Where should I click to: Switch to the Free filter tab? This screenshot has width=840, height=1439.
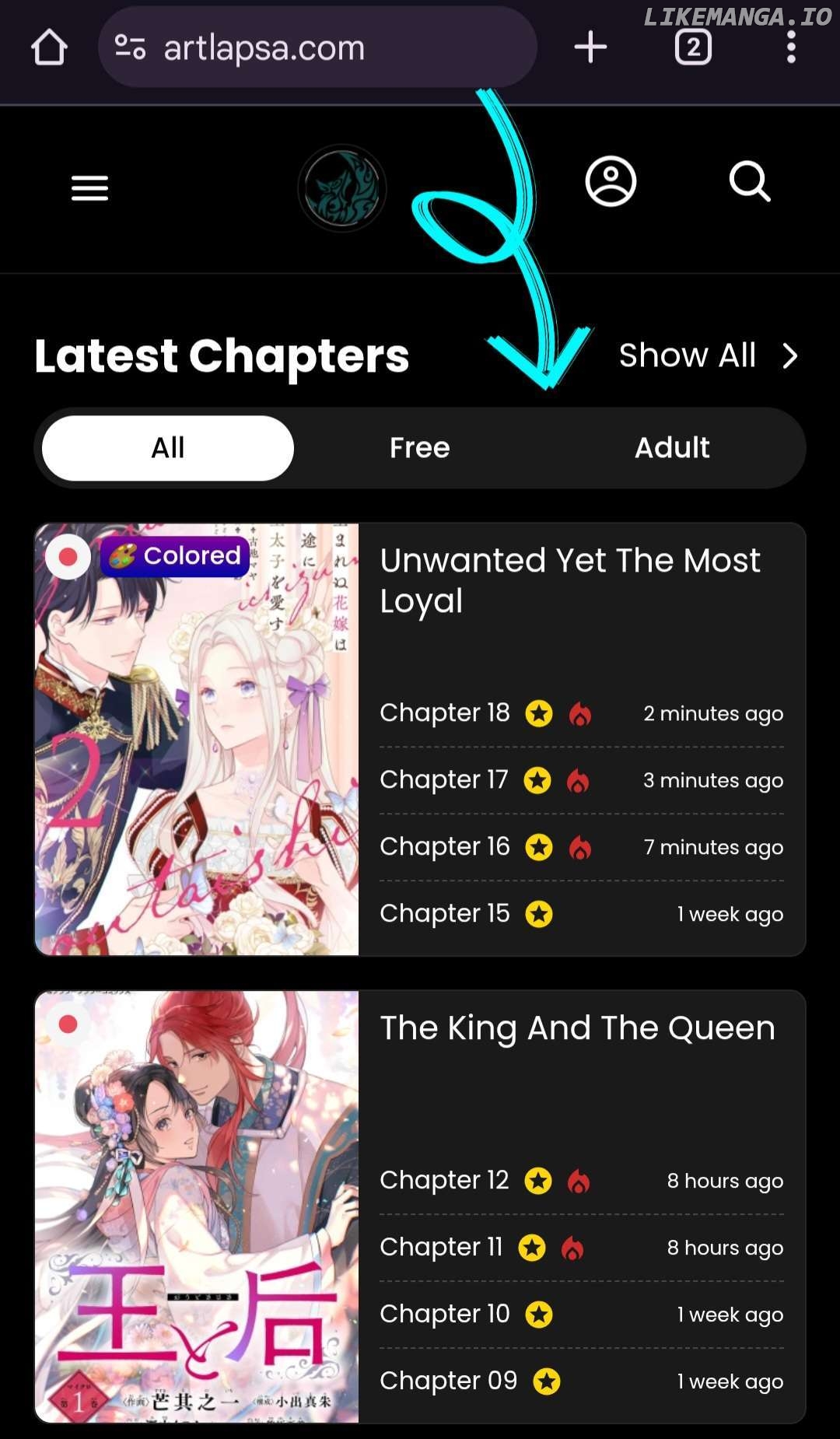tap(420, 448)
